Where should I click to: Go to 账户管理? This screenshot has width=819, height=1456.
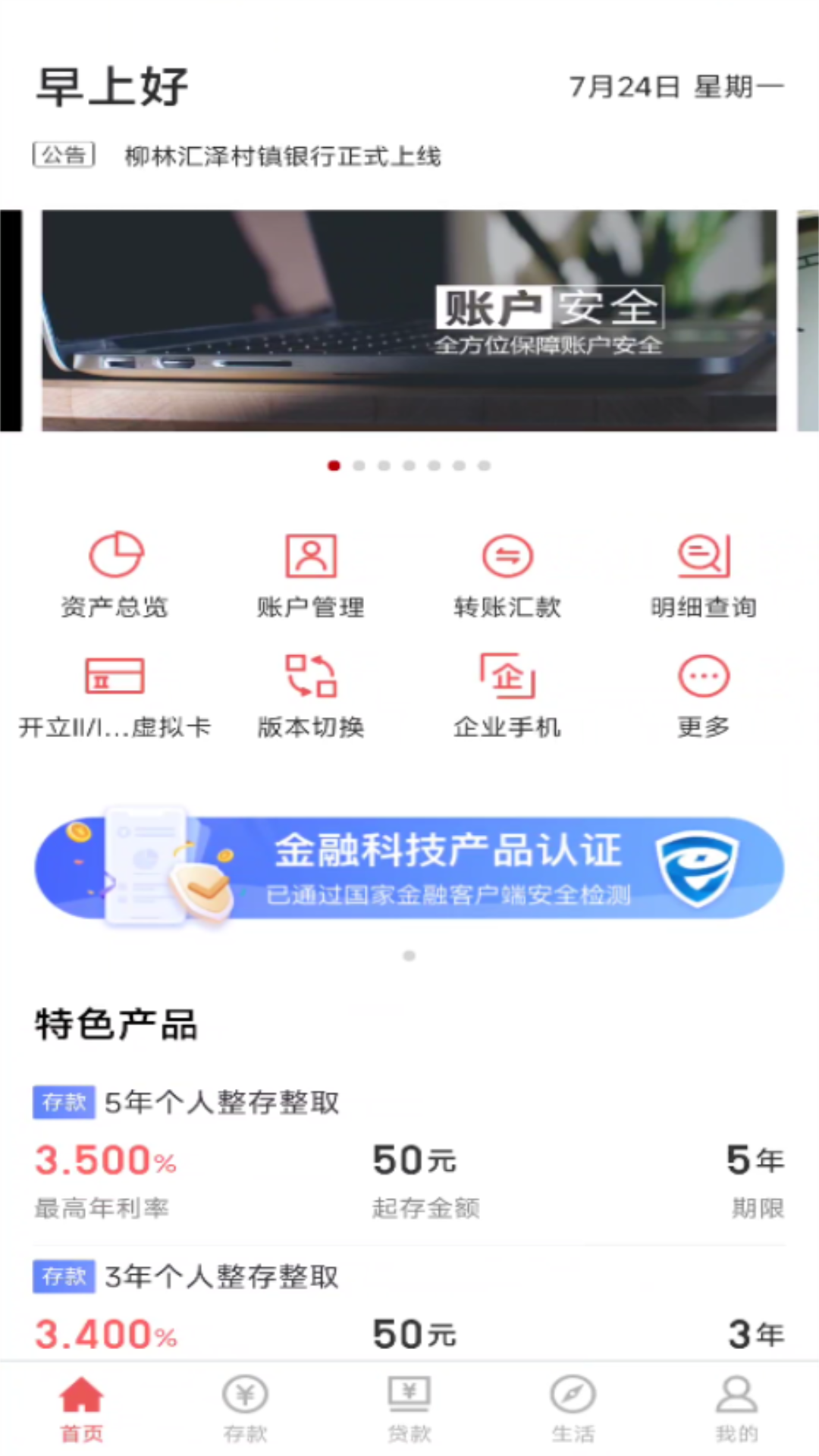[x=311, y=574]
